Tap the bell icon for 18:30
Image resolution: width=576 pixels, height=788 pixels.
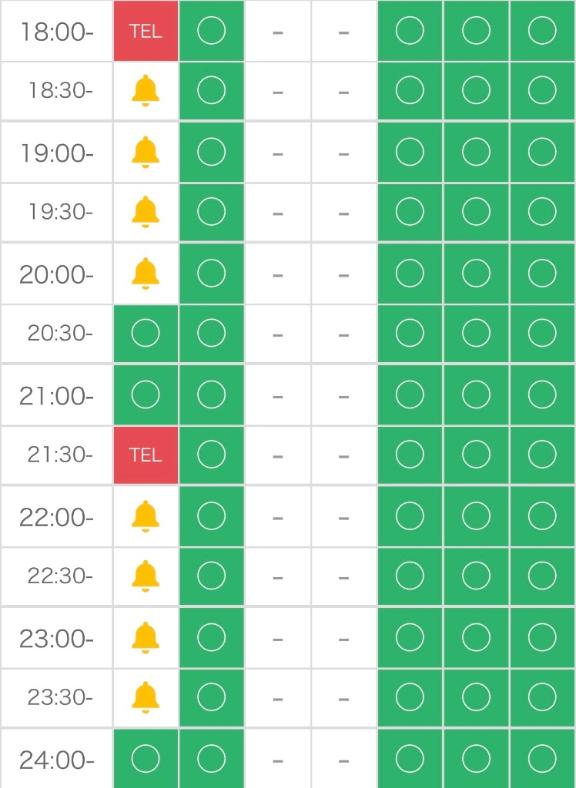click(146, 91)
